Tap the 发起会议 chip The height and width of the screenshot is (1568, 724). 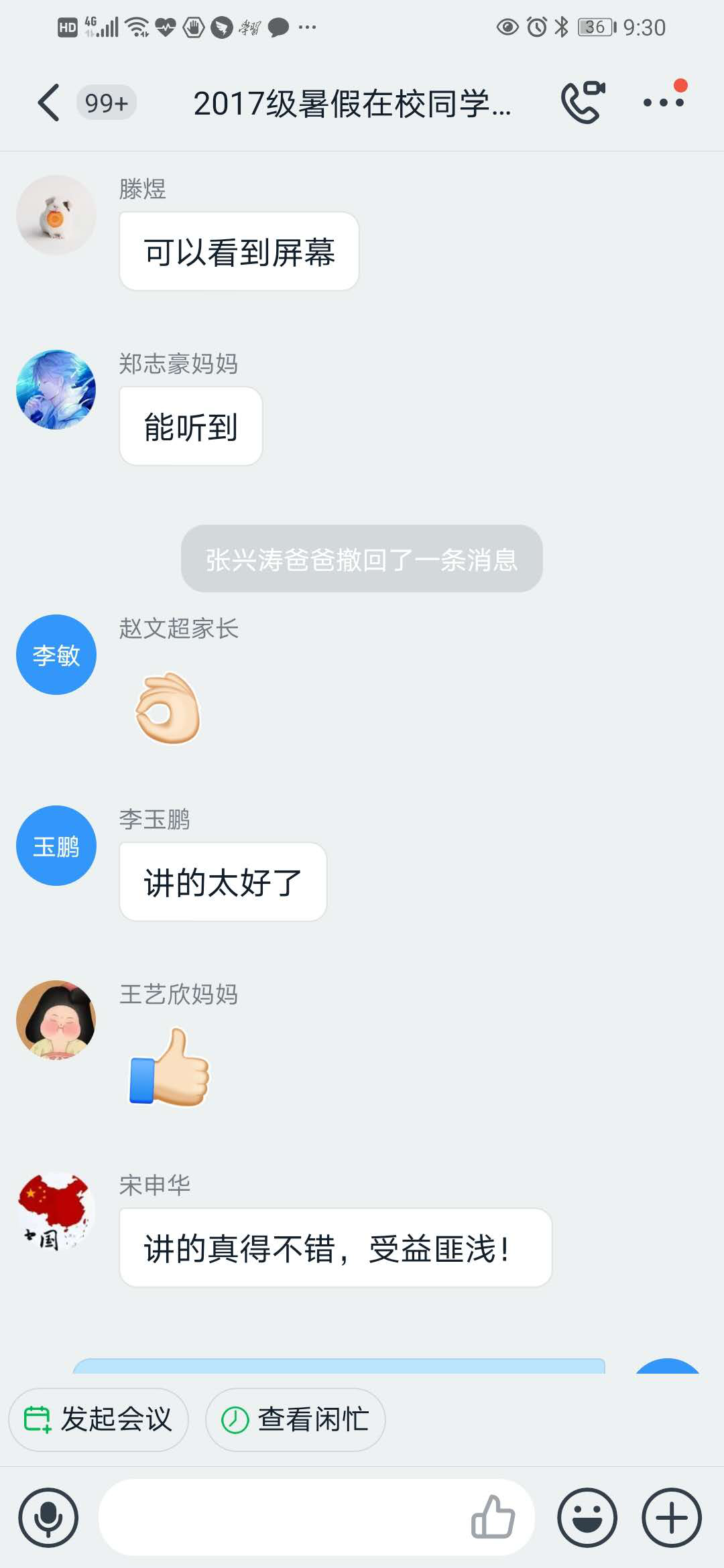99,1419
